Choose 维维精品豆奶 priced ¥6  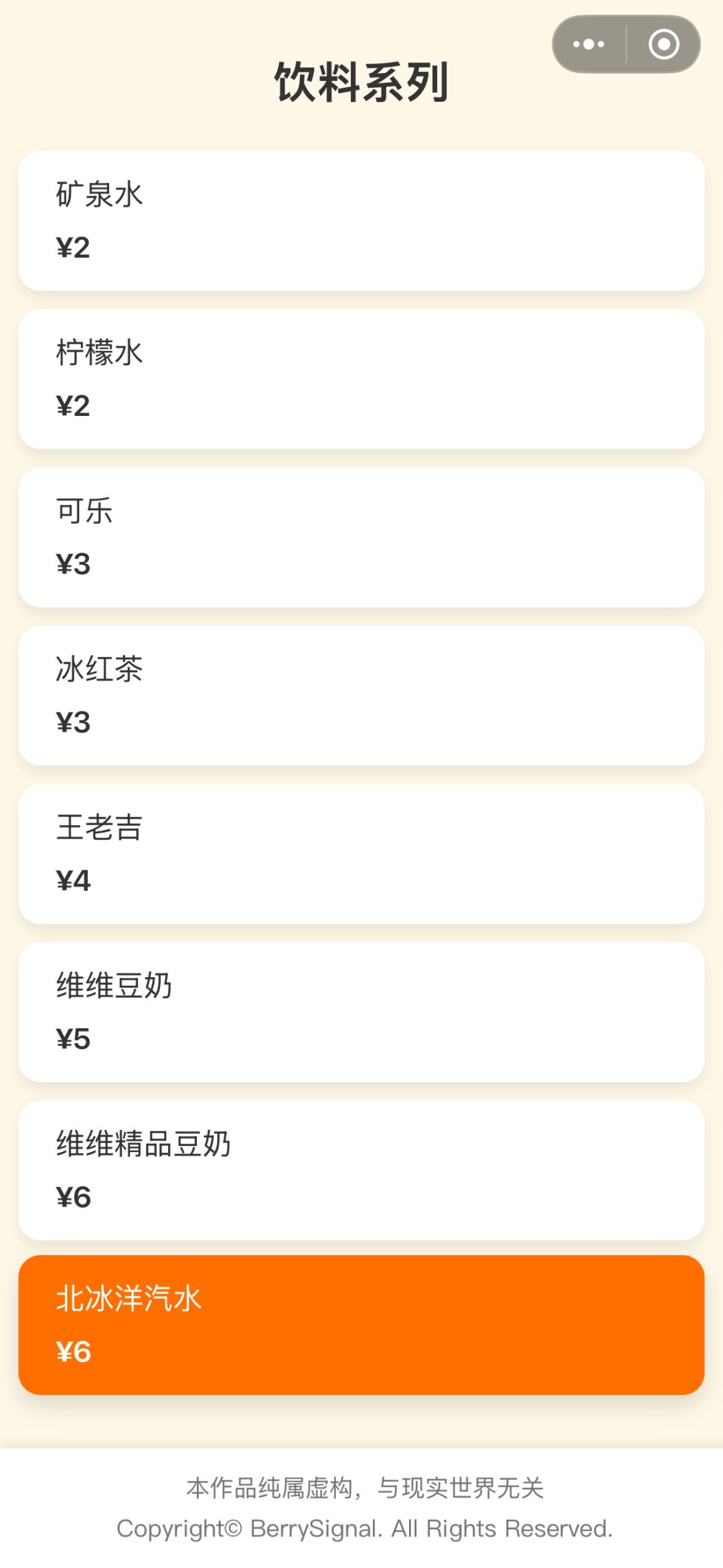[x=361, y=1170]
